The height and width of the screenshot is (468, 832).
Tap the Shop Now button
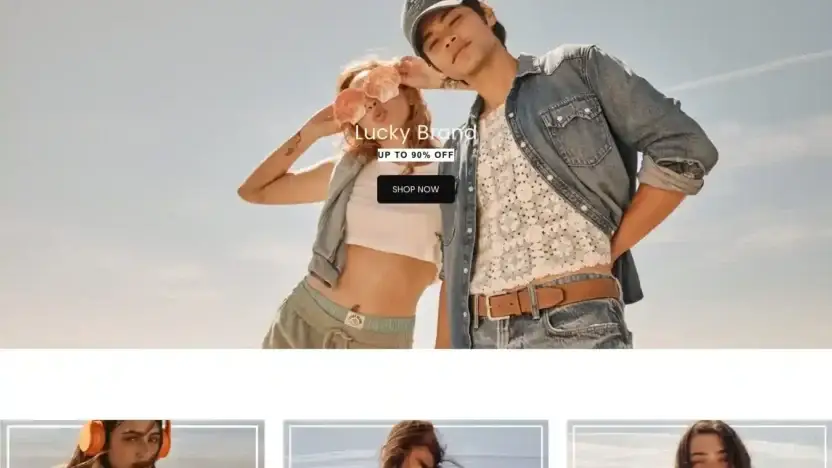416,189
